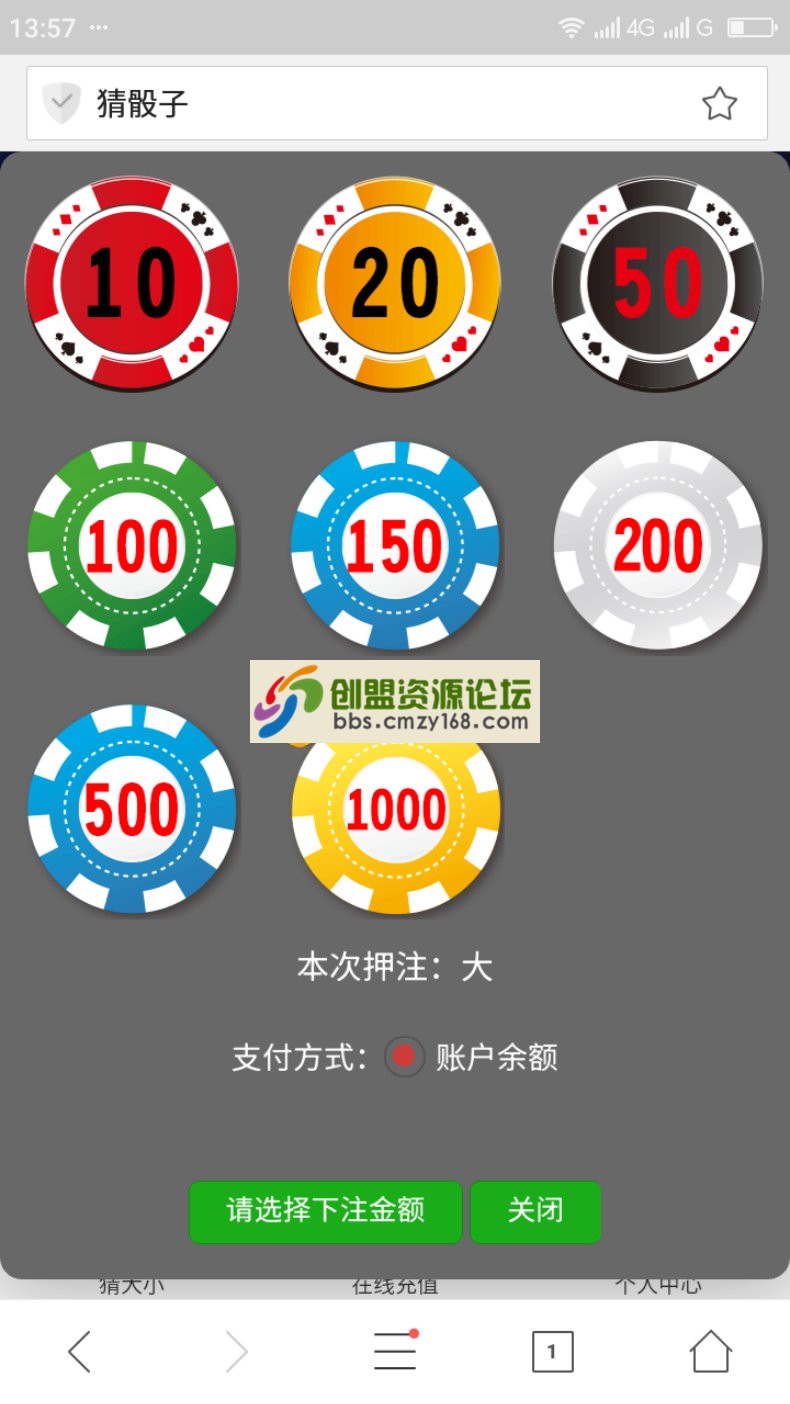The height and width of the screenshot is (1404, 790).
Task: Go to the browser home page
Action: click(710, 1352)
